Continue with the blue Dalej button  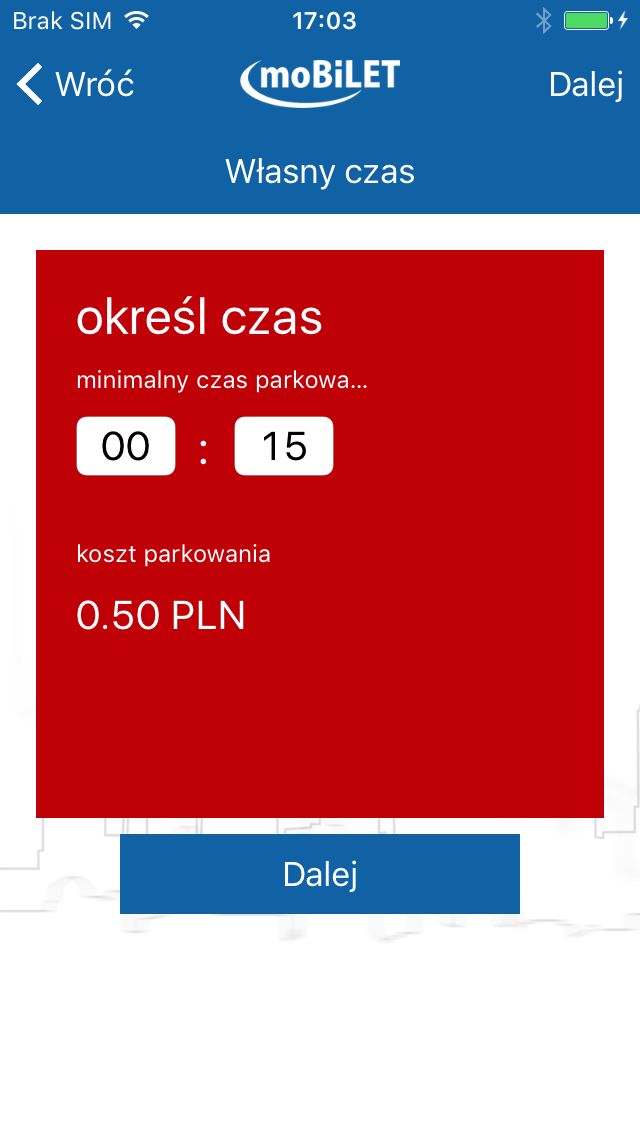320,874
